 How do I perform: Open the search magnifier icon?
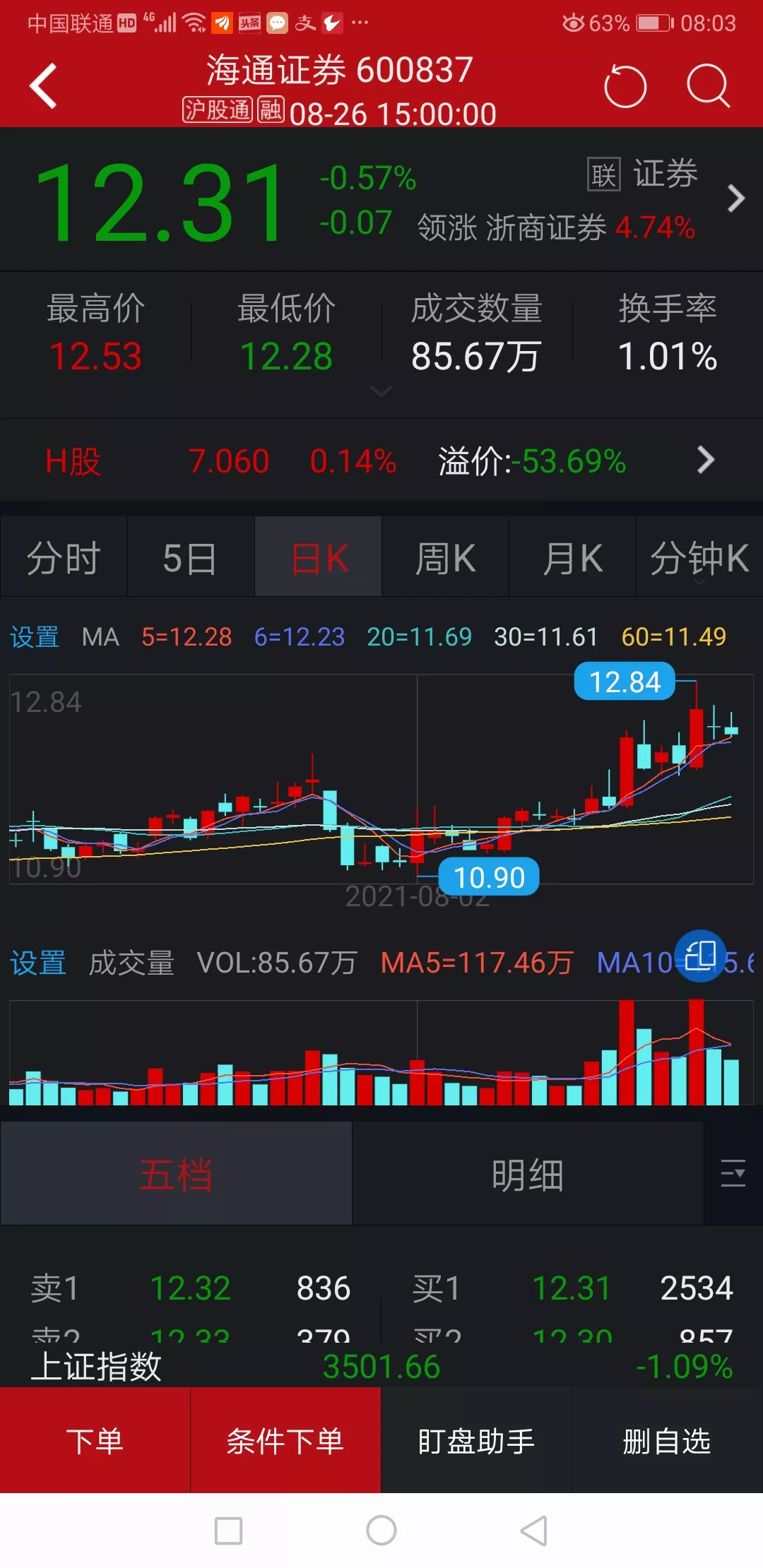click(707, 86)
